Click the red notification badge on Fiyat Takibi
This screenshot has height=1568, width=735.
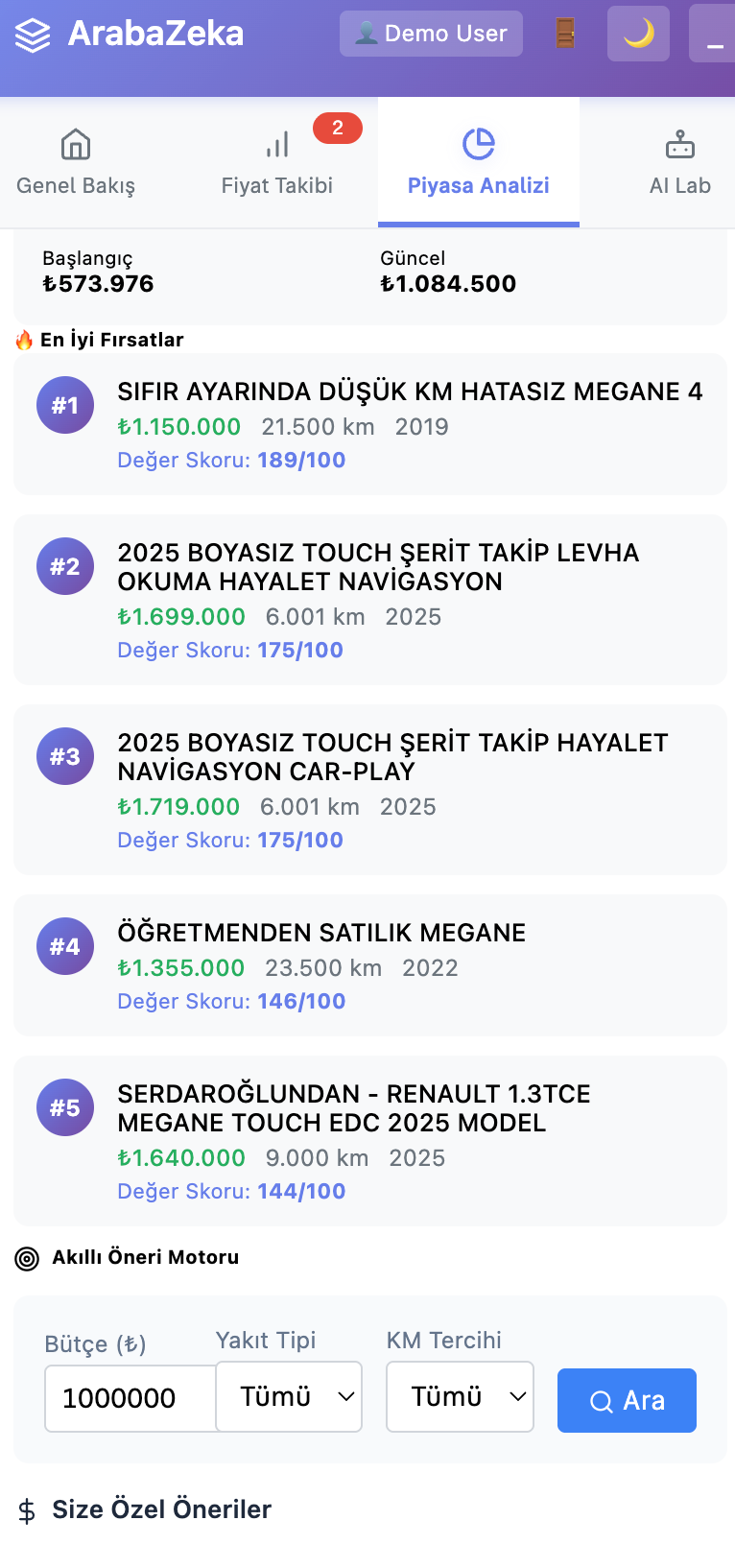(338, 128)
